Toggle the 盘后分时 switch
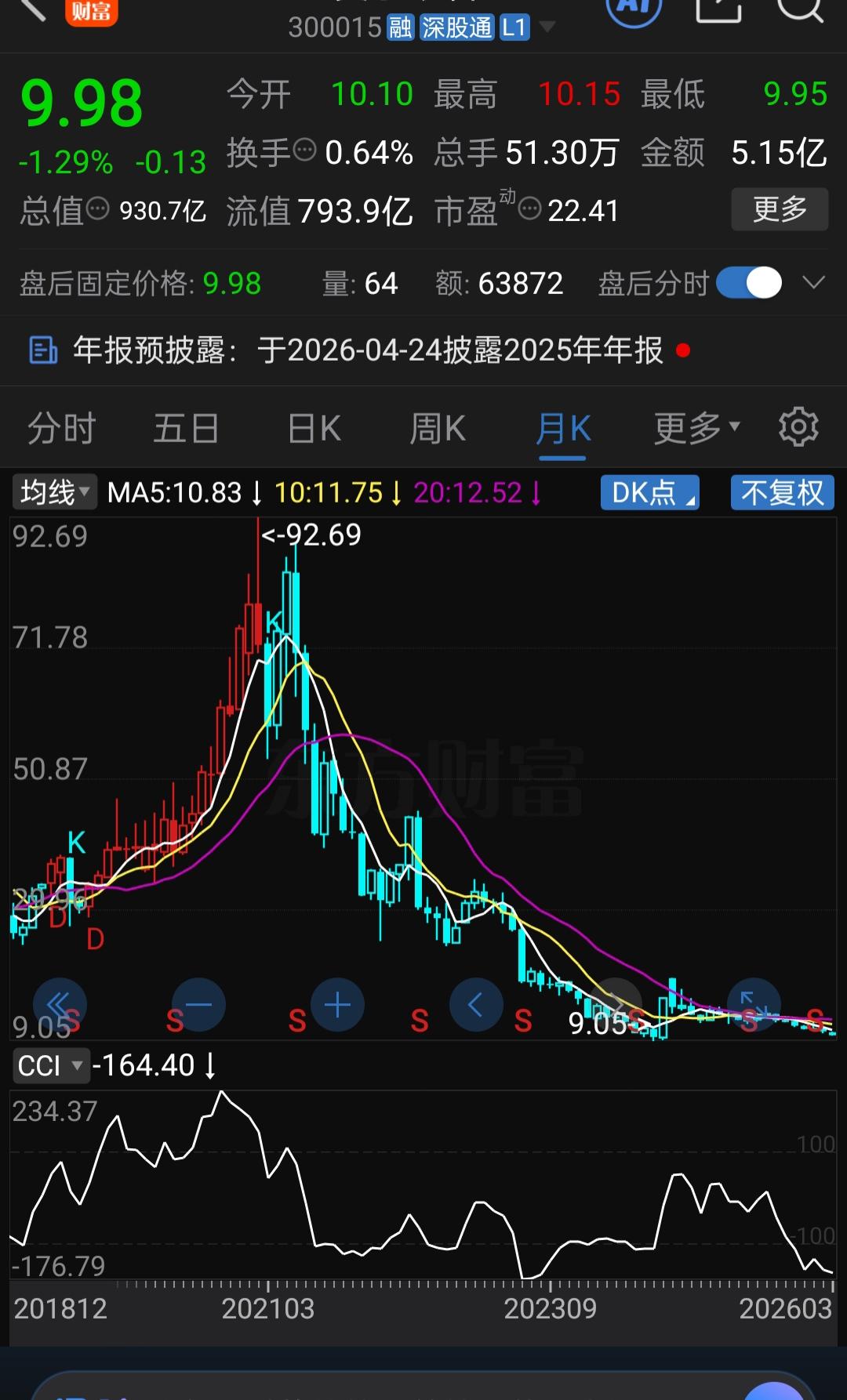Screen dimensions: 847x1400 click(x=749, y=283)
